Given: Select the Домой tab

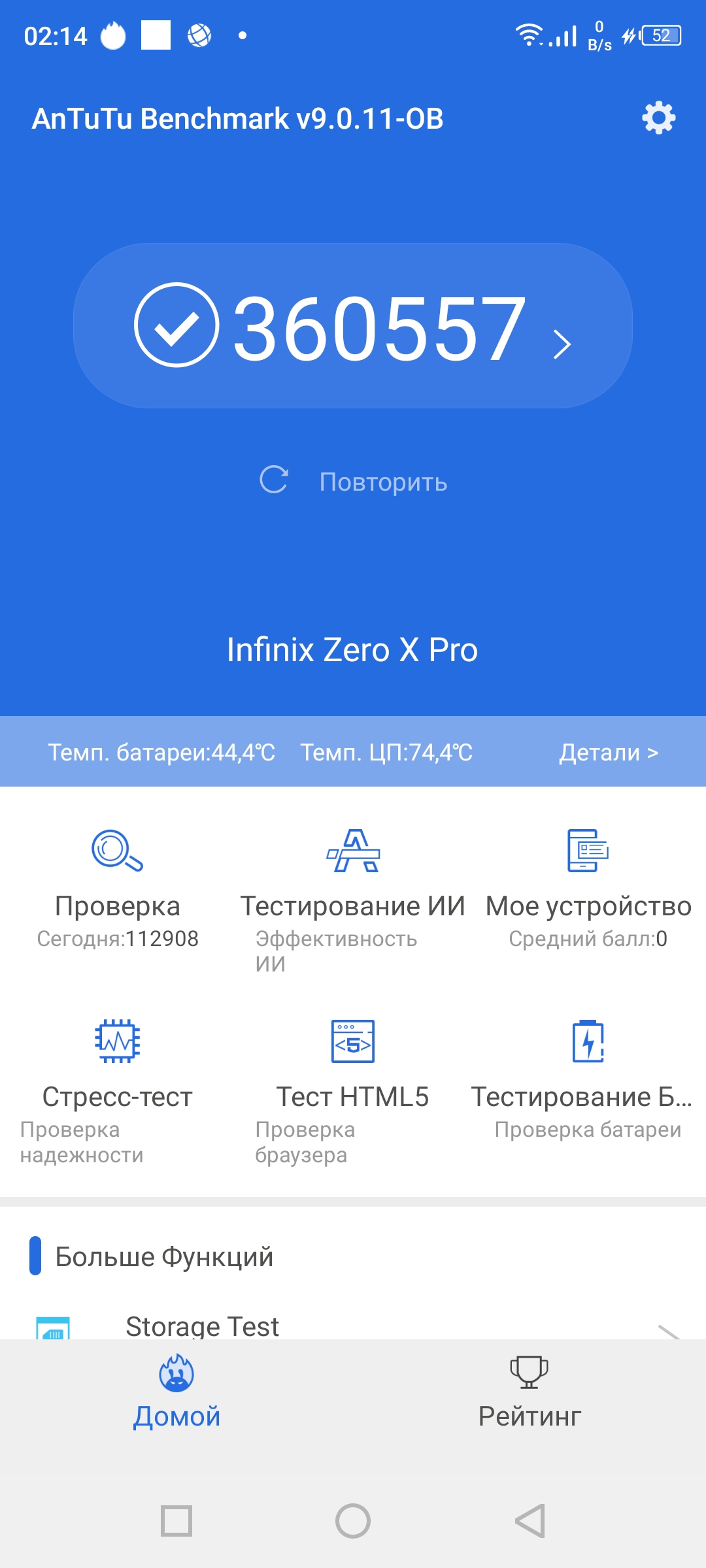Looking at the screenshot, I should [x=176, y=1392].
